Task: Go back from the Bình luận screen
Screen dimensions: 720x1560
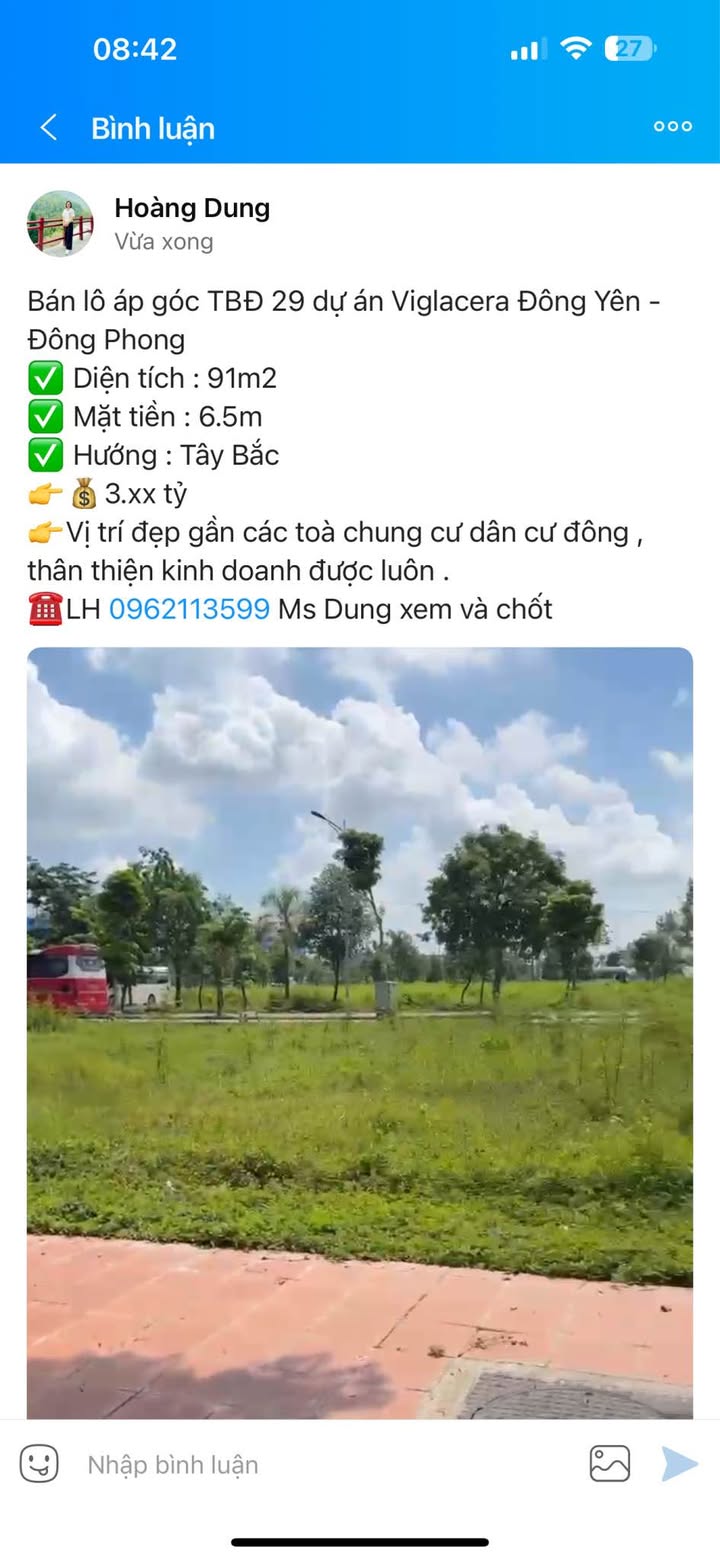Action: click(x=47, y=128)
